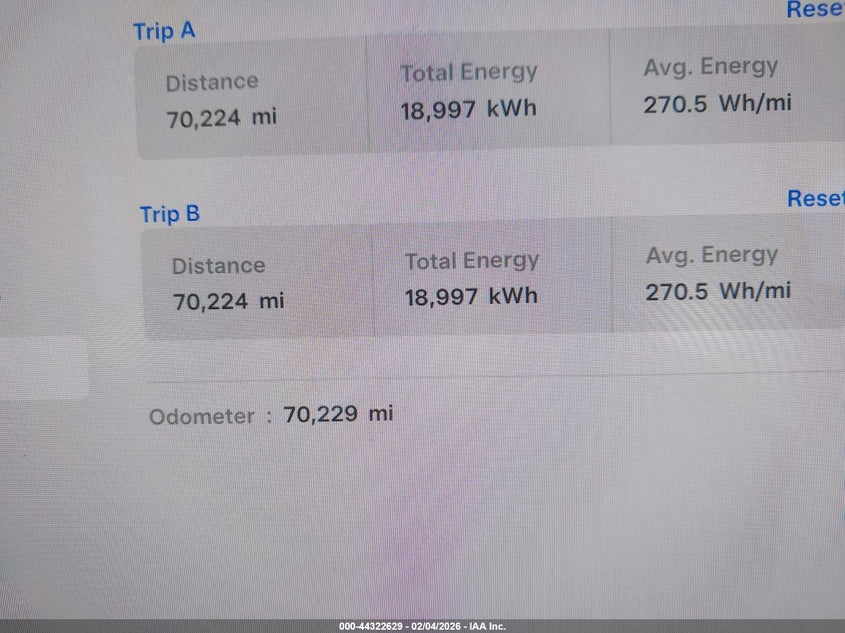This screenshot has width=845, height=633.
Task: Reset the Trip B statistics
Action: 815,199
